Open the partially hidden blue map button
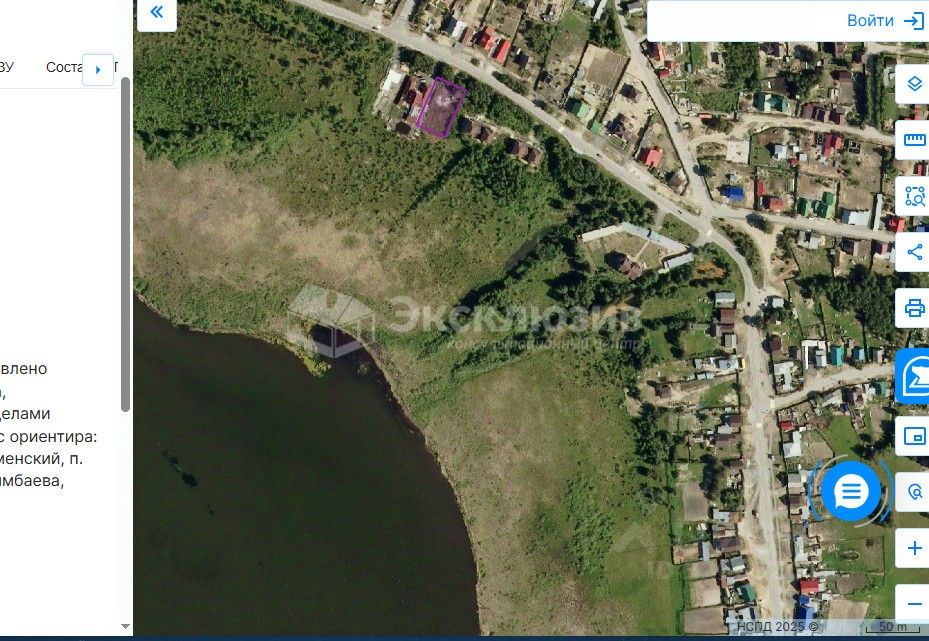This screenshot has height=641, width=929. point(913,376)
